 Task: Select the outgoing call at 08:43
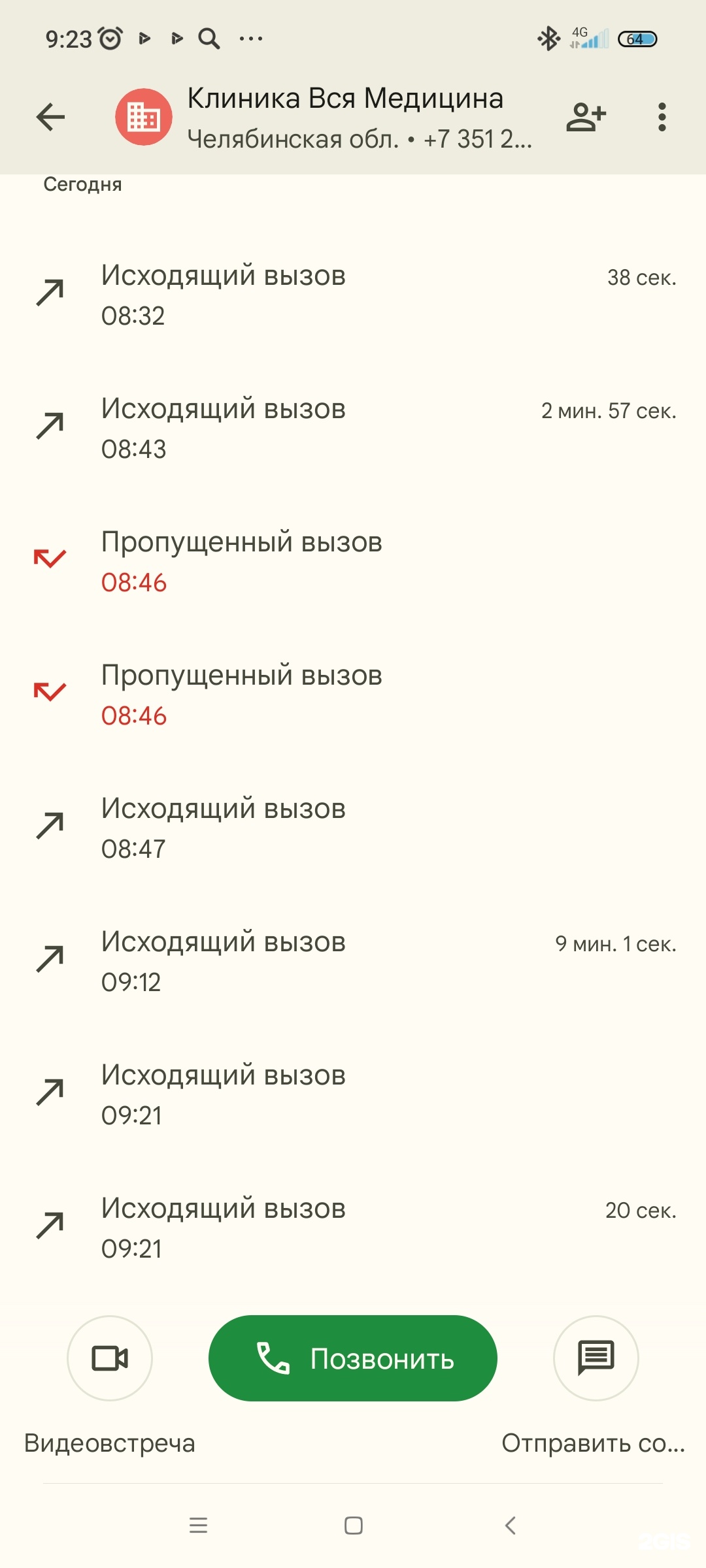(353, 429)
